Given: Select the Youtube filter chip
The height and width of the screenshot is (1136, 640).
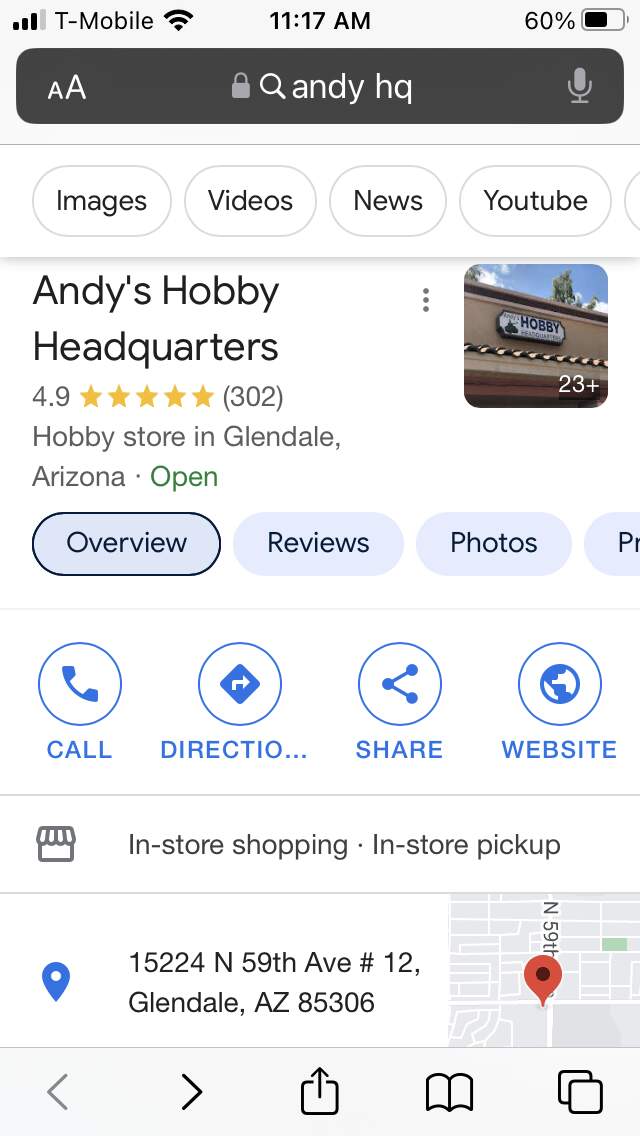Looking at the screenshot, I should coord(536,201).
